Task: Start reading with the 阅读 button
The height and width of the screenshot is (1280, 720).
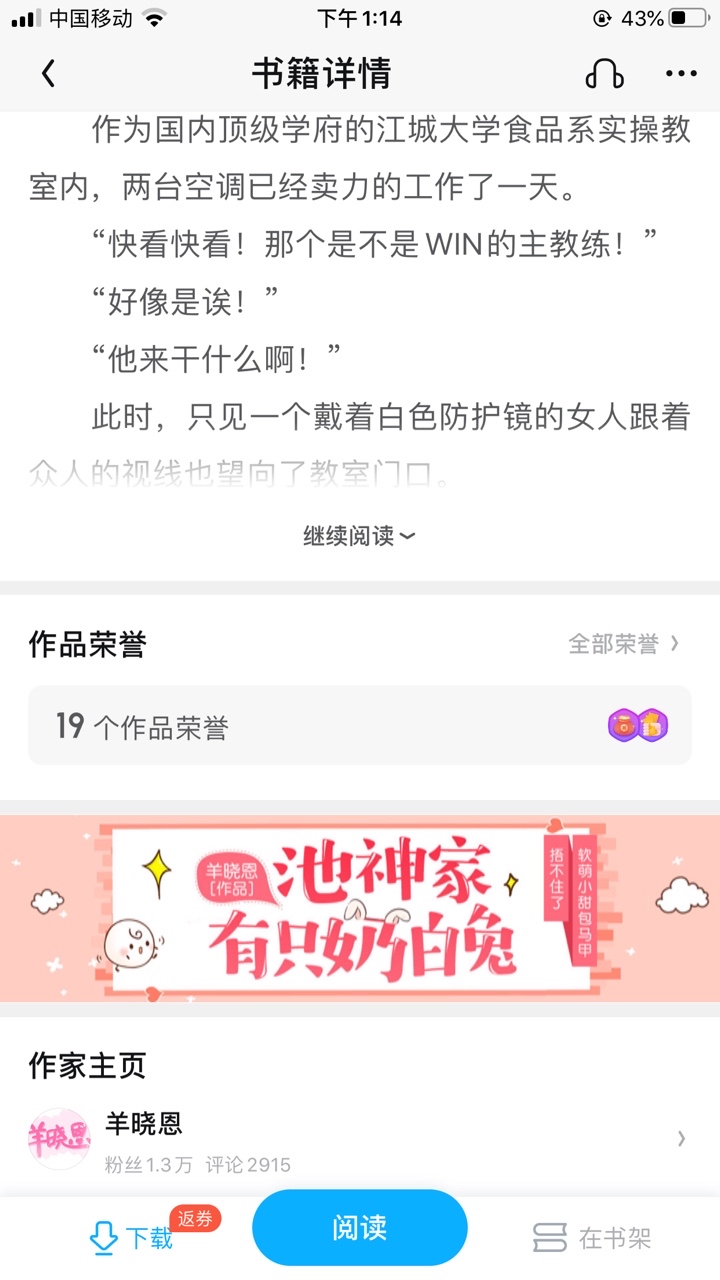Action: coord(359,1228)
